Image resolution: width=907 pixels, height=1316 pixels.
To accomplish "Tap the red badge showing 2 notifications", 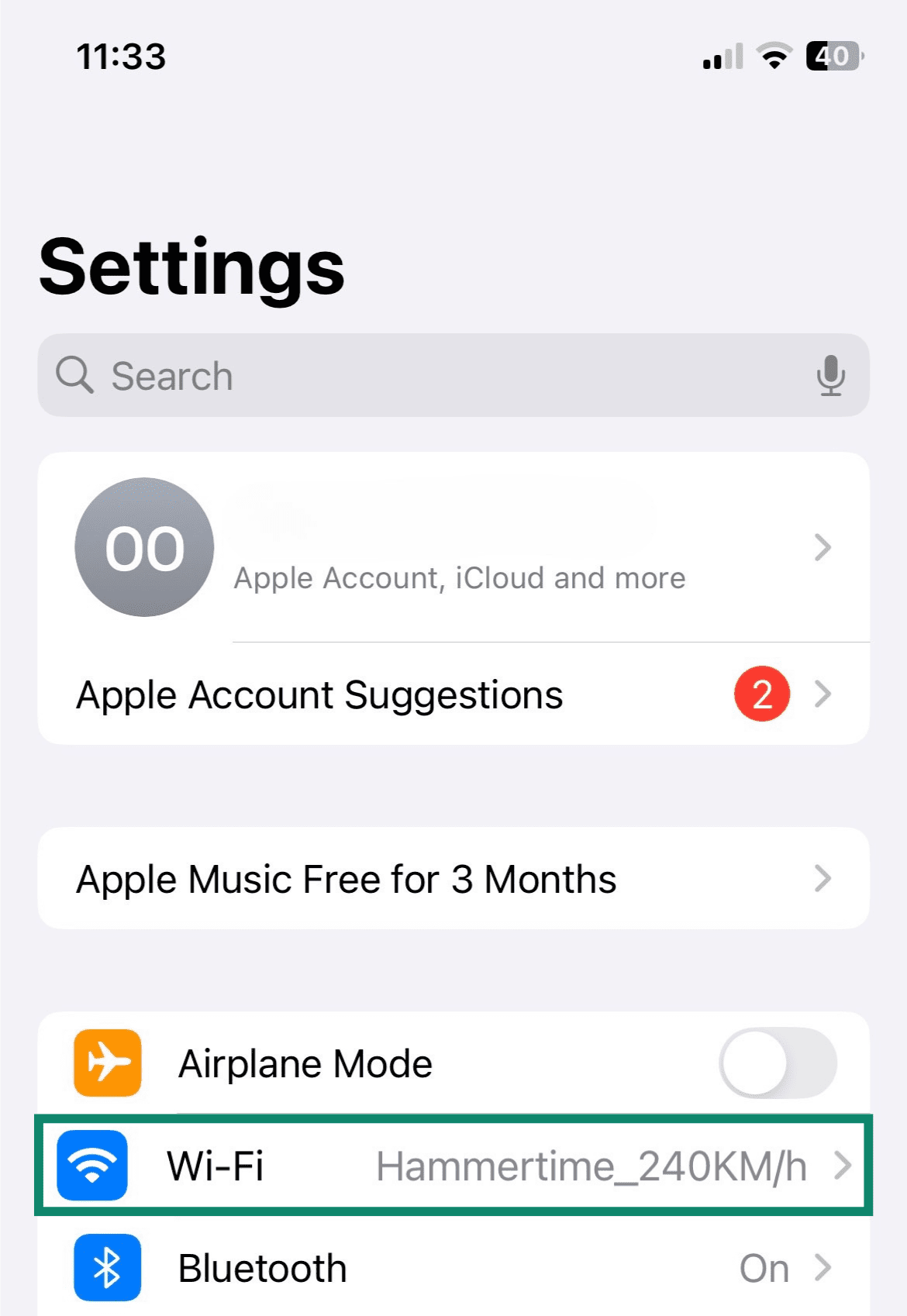I will click(x=763, y=694).
